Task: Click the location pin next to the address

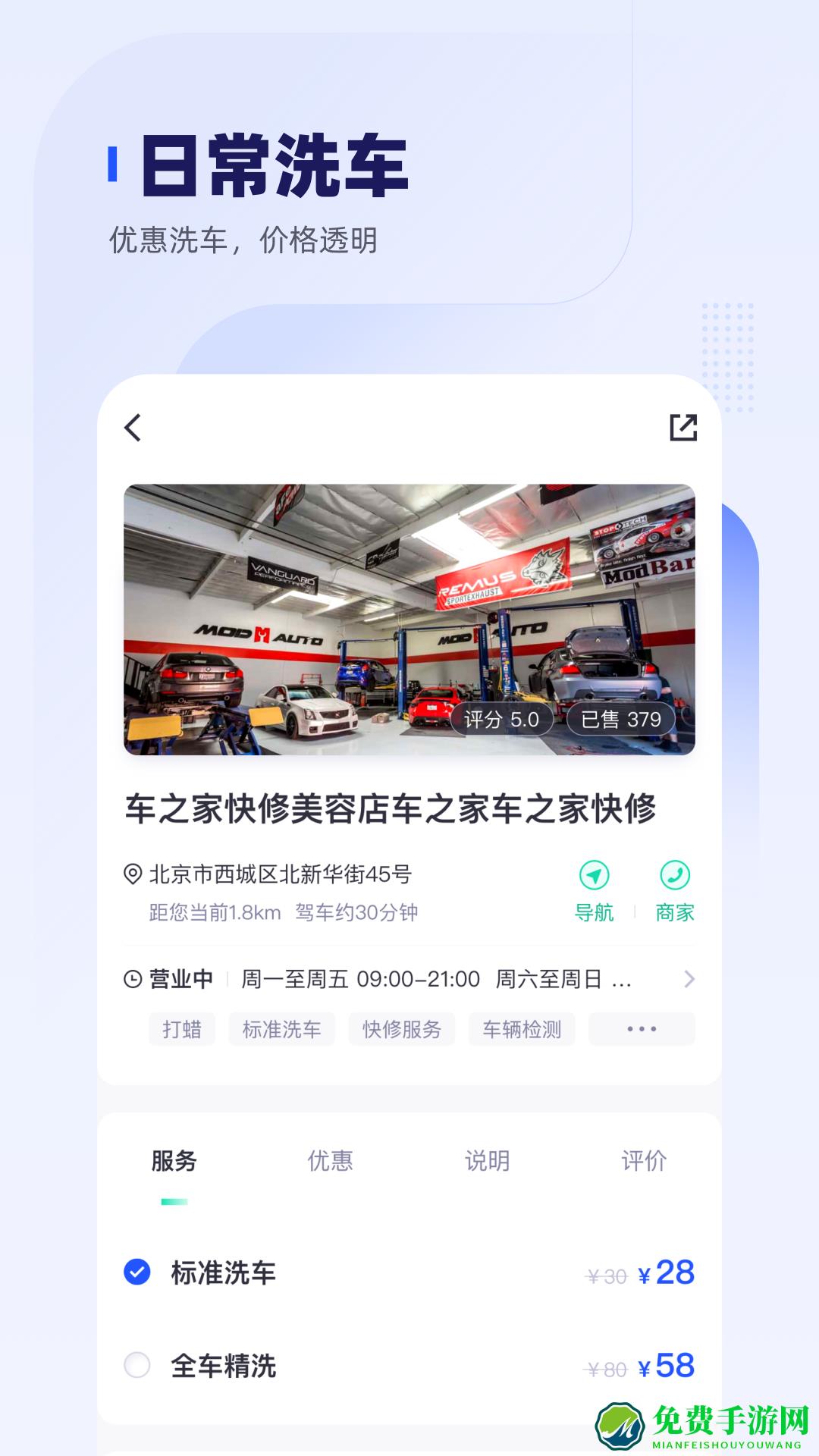Action: 133,874
